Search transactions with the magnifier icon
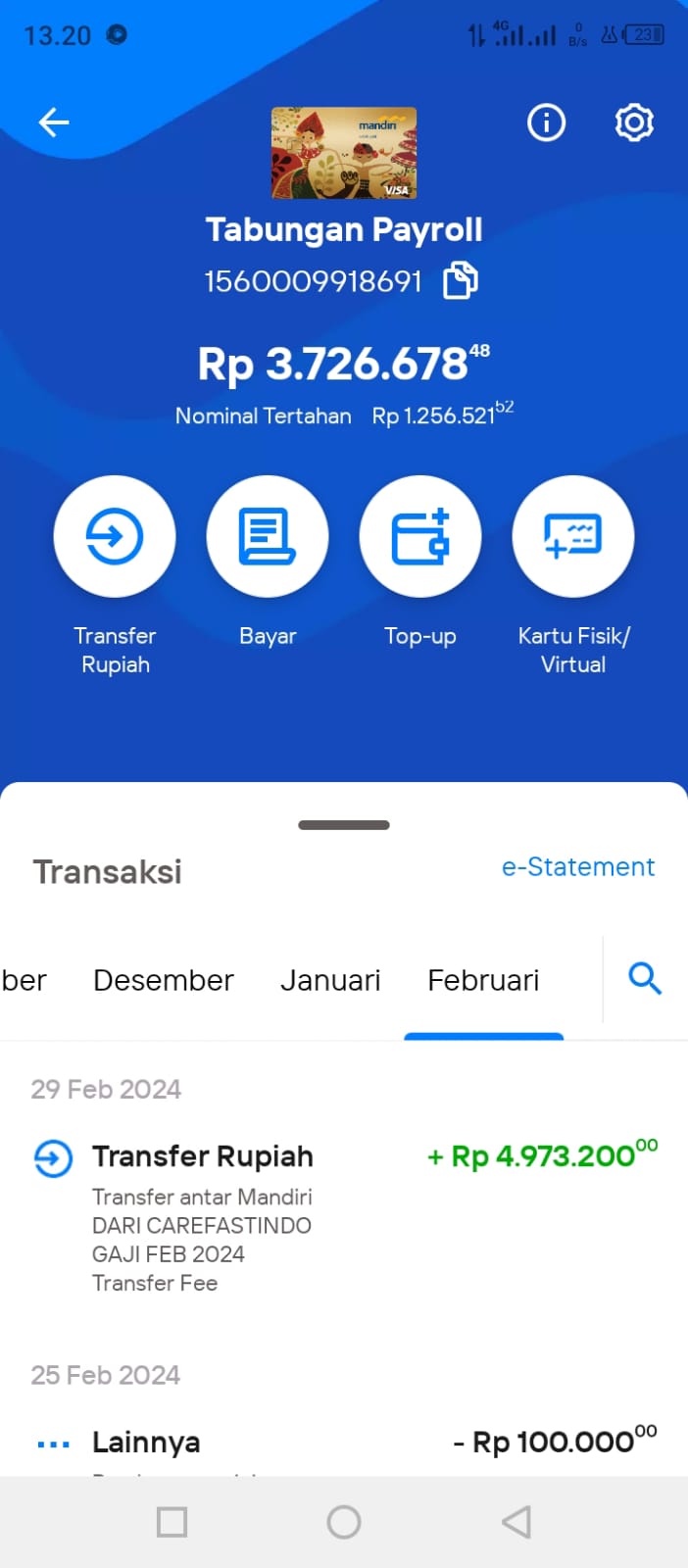This screenshot has width=688, height=1568. (x=645, y=978)
